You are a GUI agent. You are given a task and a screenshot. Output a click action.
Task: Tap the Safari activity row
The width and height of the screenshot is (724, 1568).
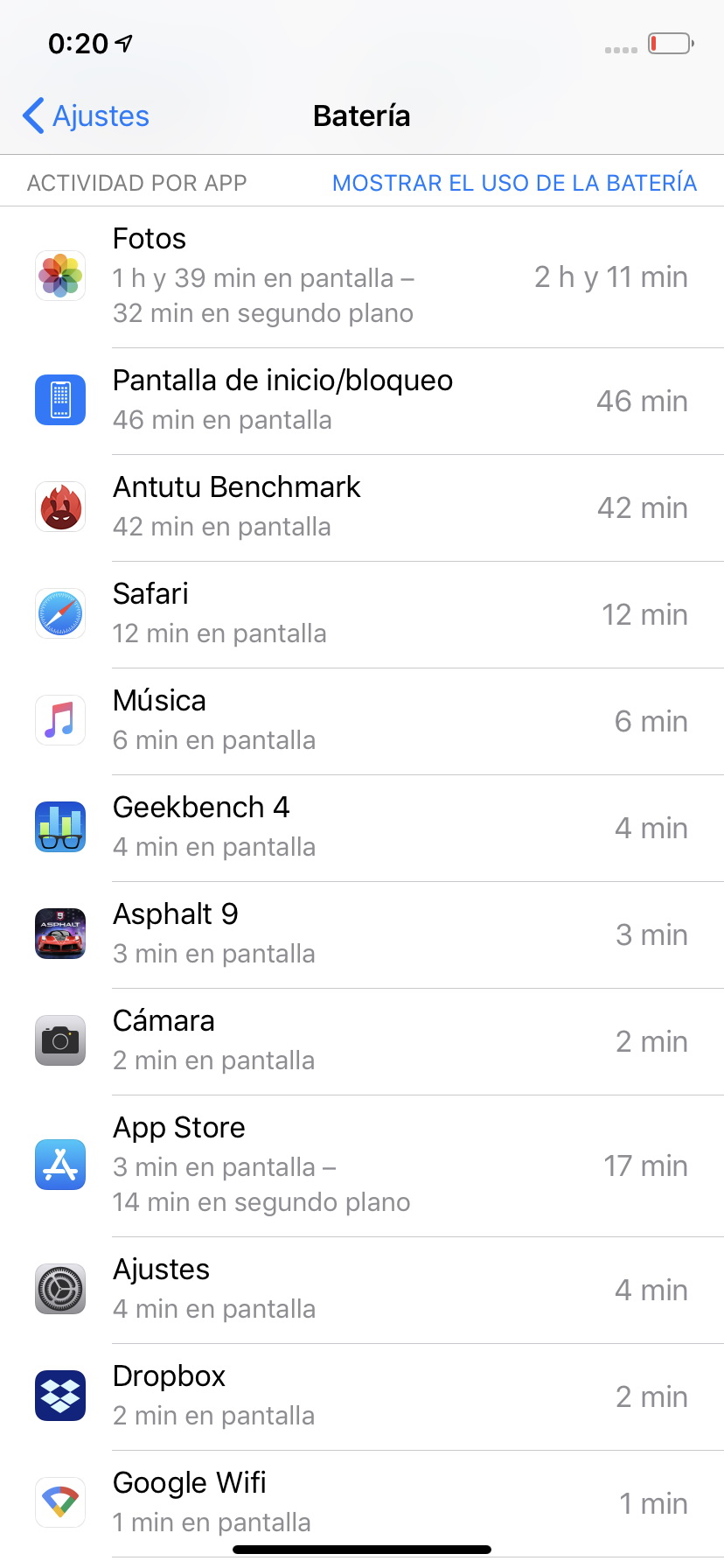tap(362, 615)
